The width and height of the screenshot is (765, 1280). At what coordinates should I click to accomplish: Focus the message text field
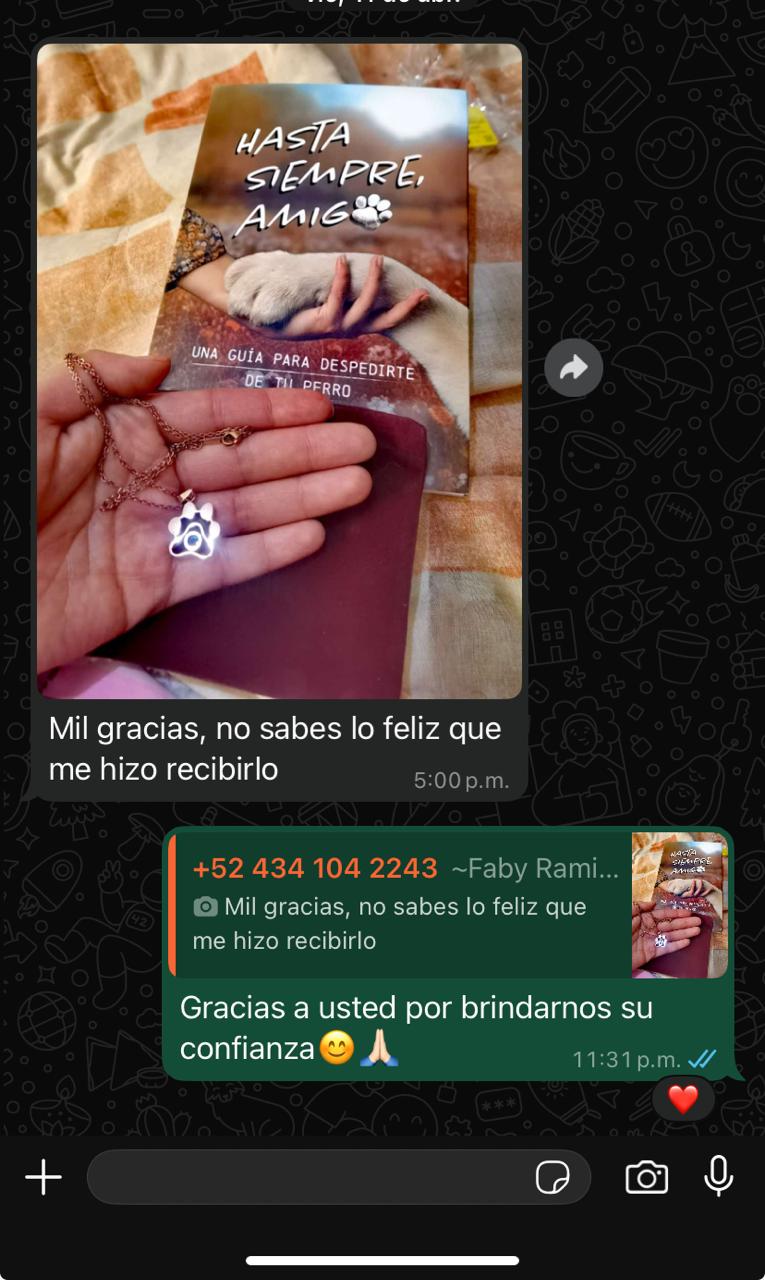[x=310, y=1177]
